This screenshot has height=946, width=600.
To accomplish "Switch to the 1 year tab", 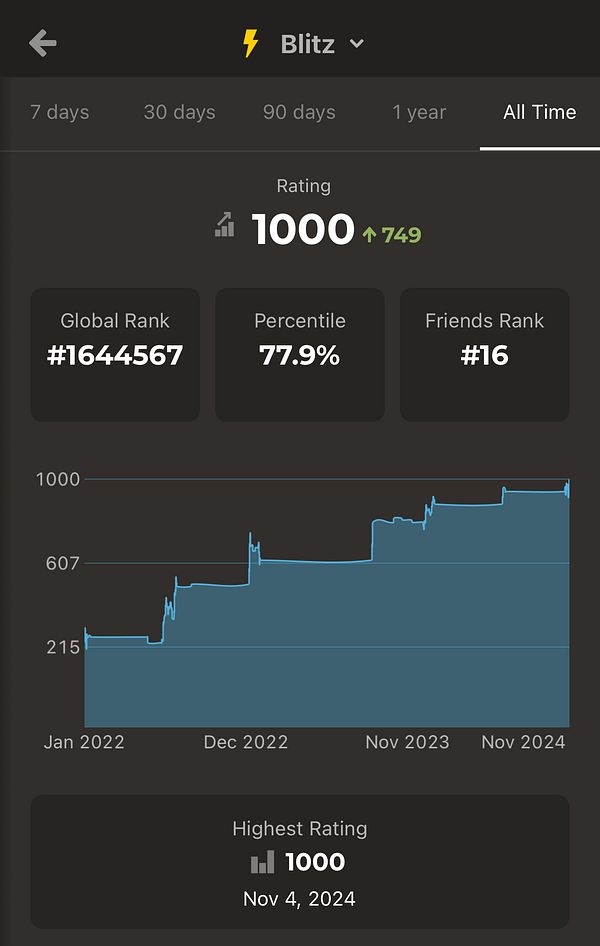I will click(x=419, y=112).
